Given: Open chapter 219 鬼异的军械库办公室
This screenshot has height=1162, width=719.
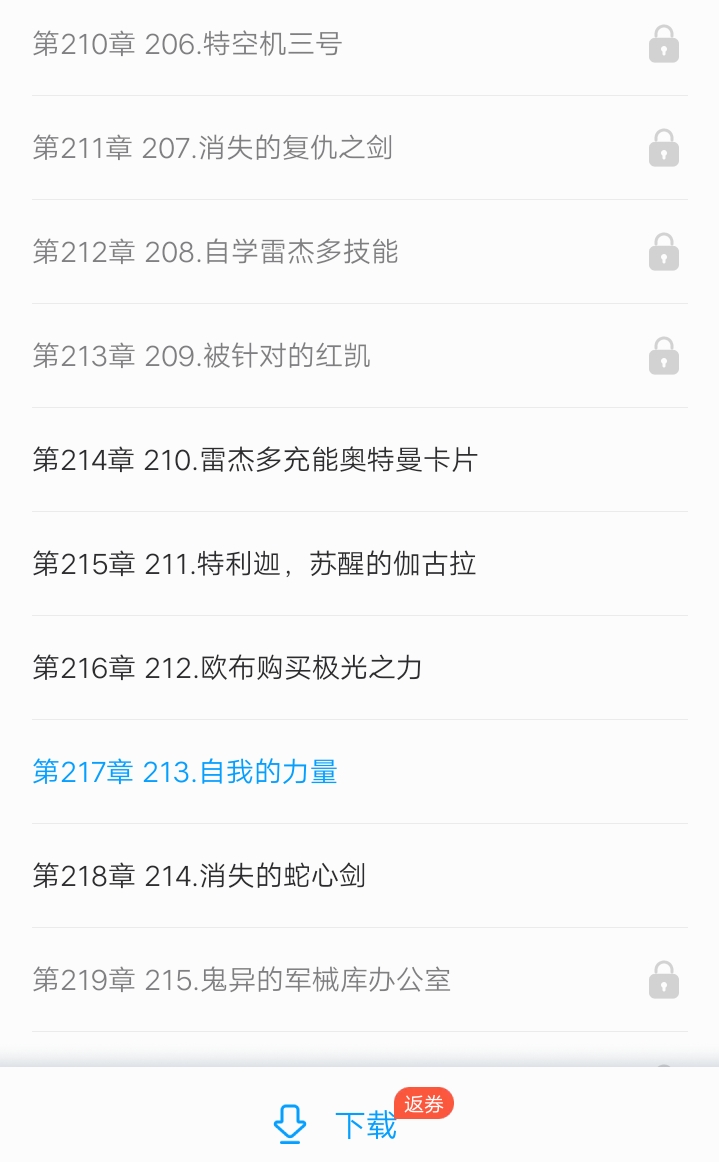Looking at the screenshot, I should tap(241, 980).
